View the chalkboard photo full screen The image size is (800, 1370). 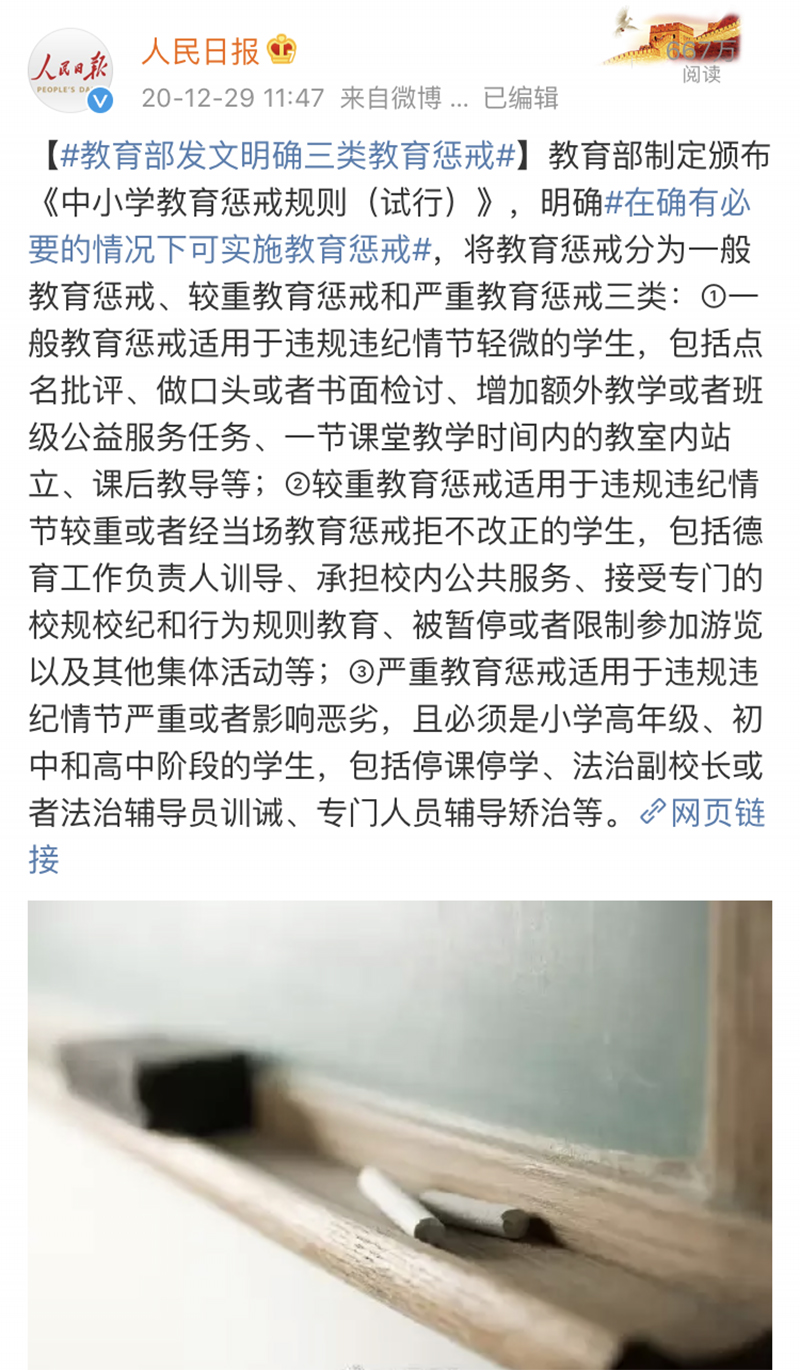pyautogui.click(x=400, y=1130)
